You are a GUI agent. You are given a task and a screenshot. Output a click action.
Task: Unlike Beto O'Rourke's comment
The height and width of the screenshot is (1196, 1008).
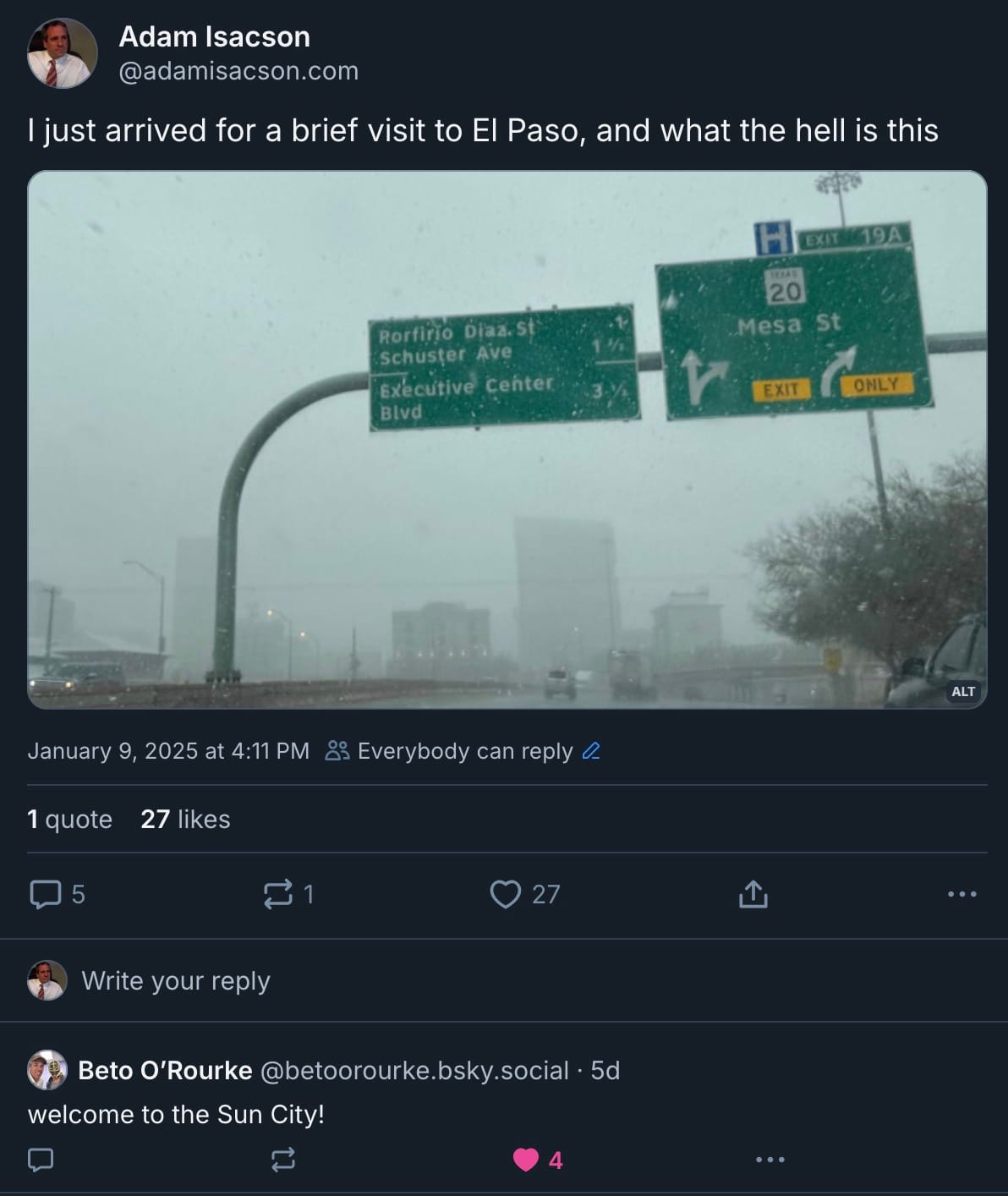click(526, 1160)
